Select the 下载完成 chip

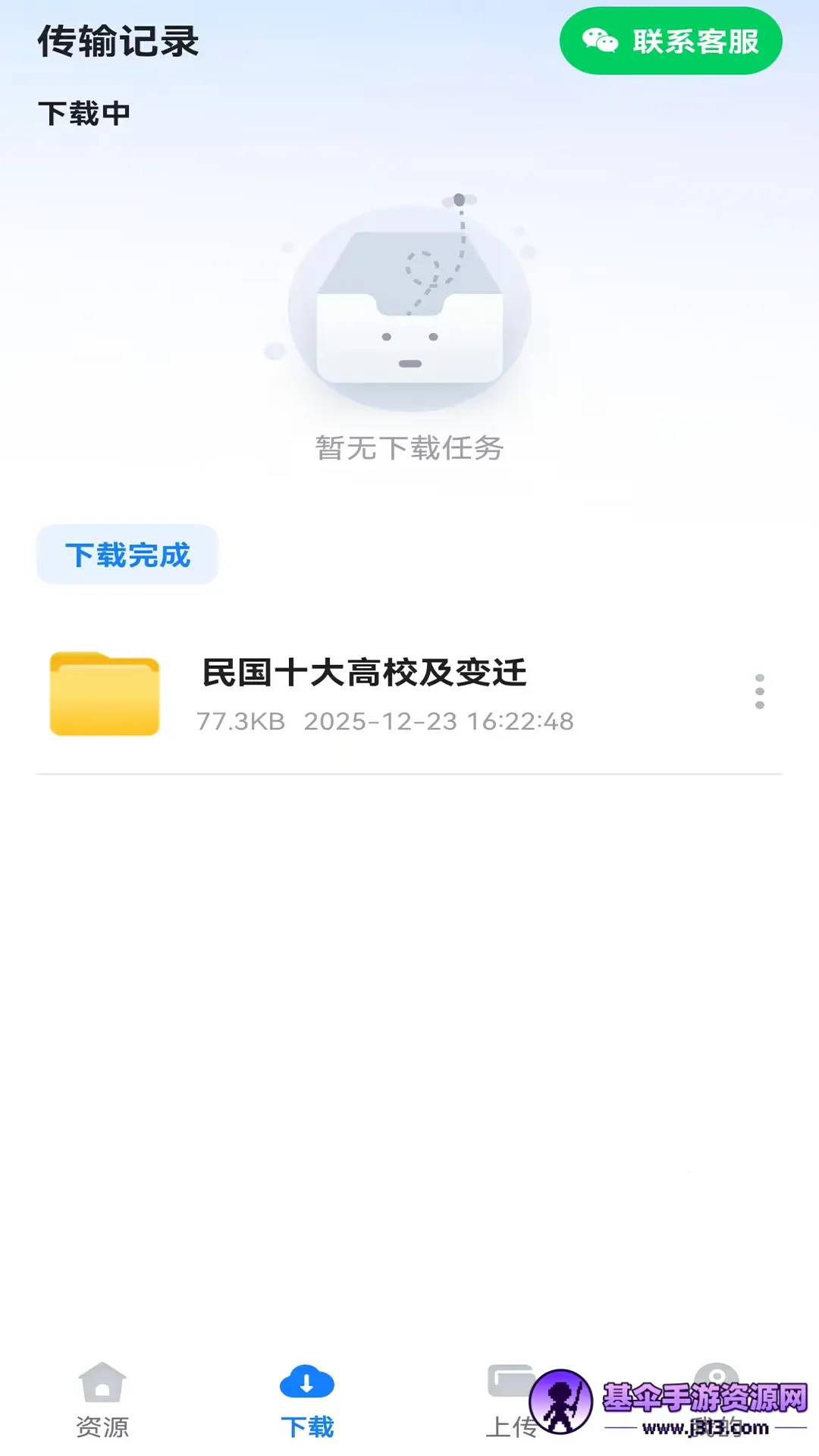point(127,555)
